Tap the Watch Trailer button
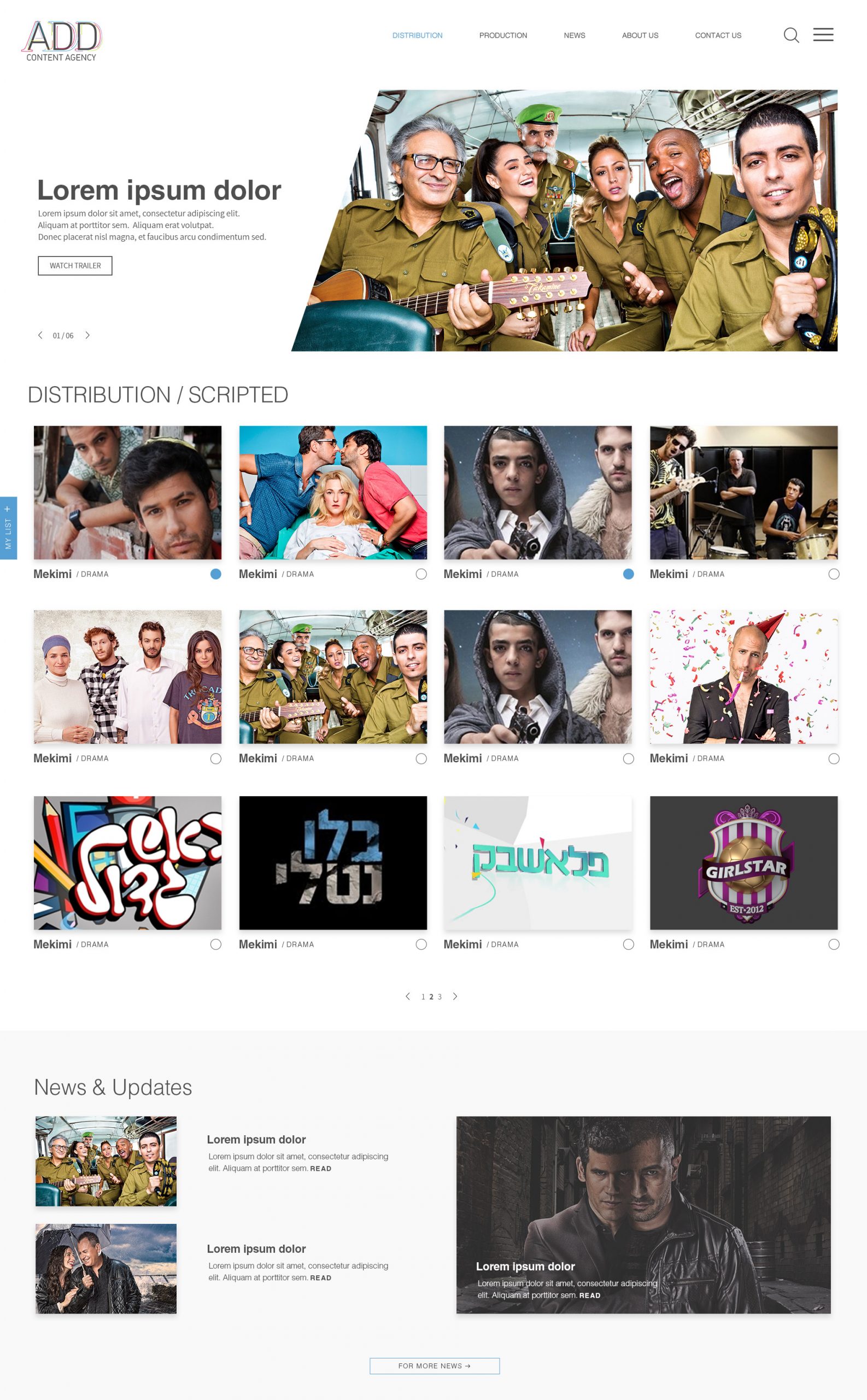This screenshot has width=867, height=1400. pyautogui.click(x=75, y=266)
